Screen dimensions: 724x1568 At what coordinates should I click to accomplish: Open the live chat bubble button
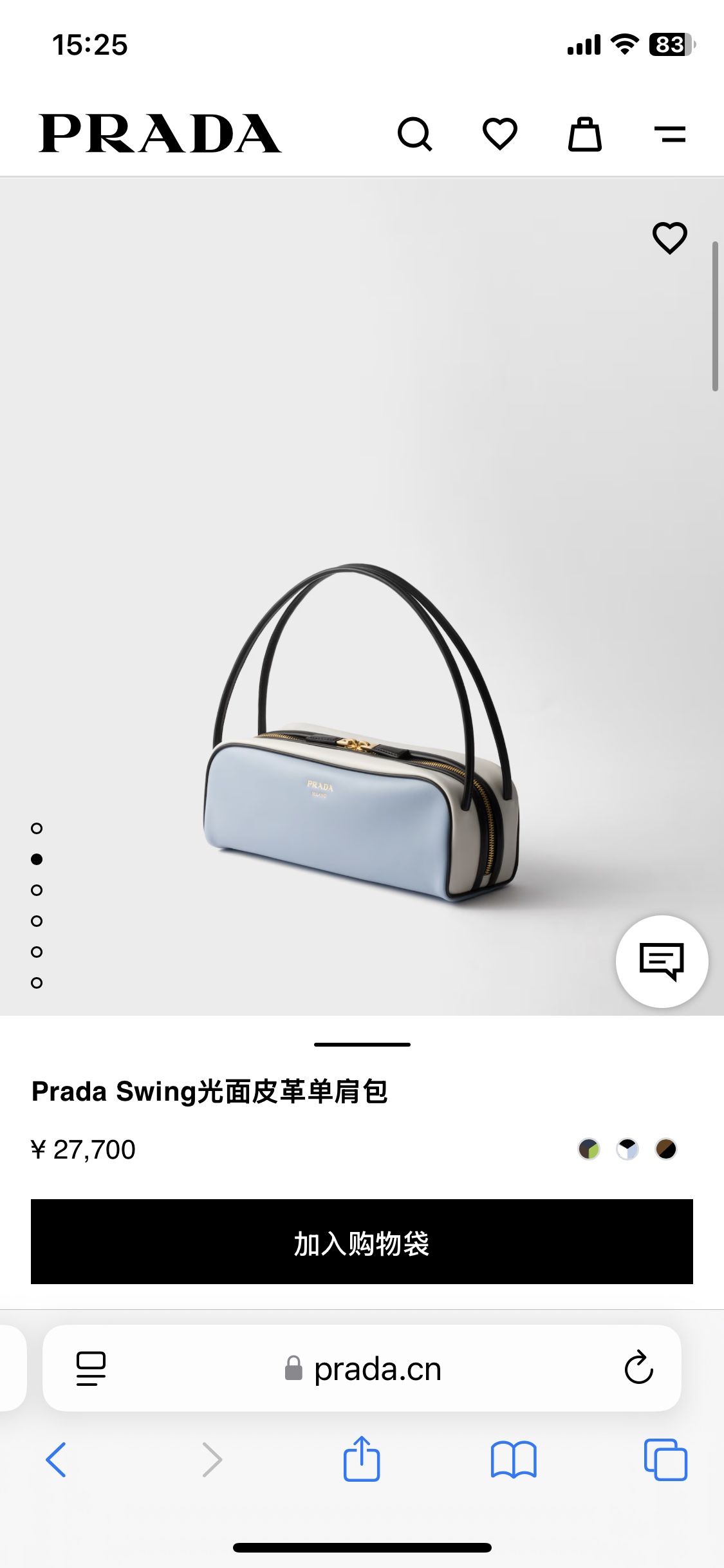(662, 961)
